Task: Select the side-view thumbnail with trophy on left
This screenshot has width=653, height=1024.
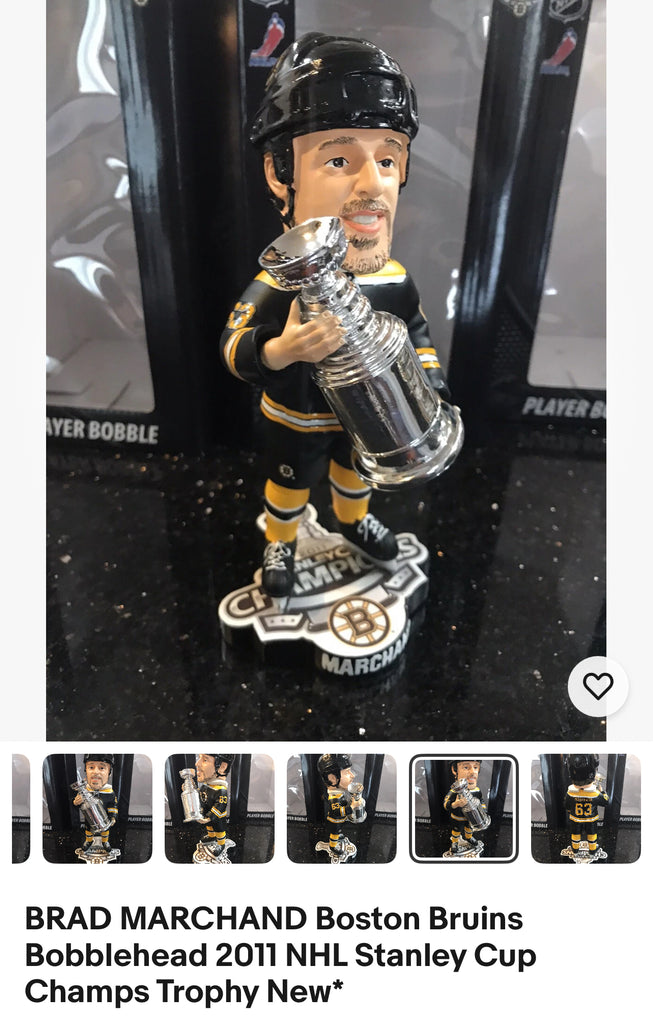Action: [219, 808]
